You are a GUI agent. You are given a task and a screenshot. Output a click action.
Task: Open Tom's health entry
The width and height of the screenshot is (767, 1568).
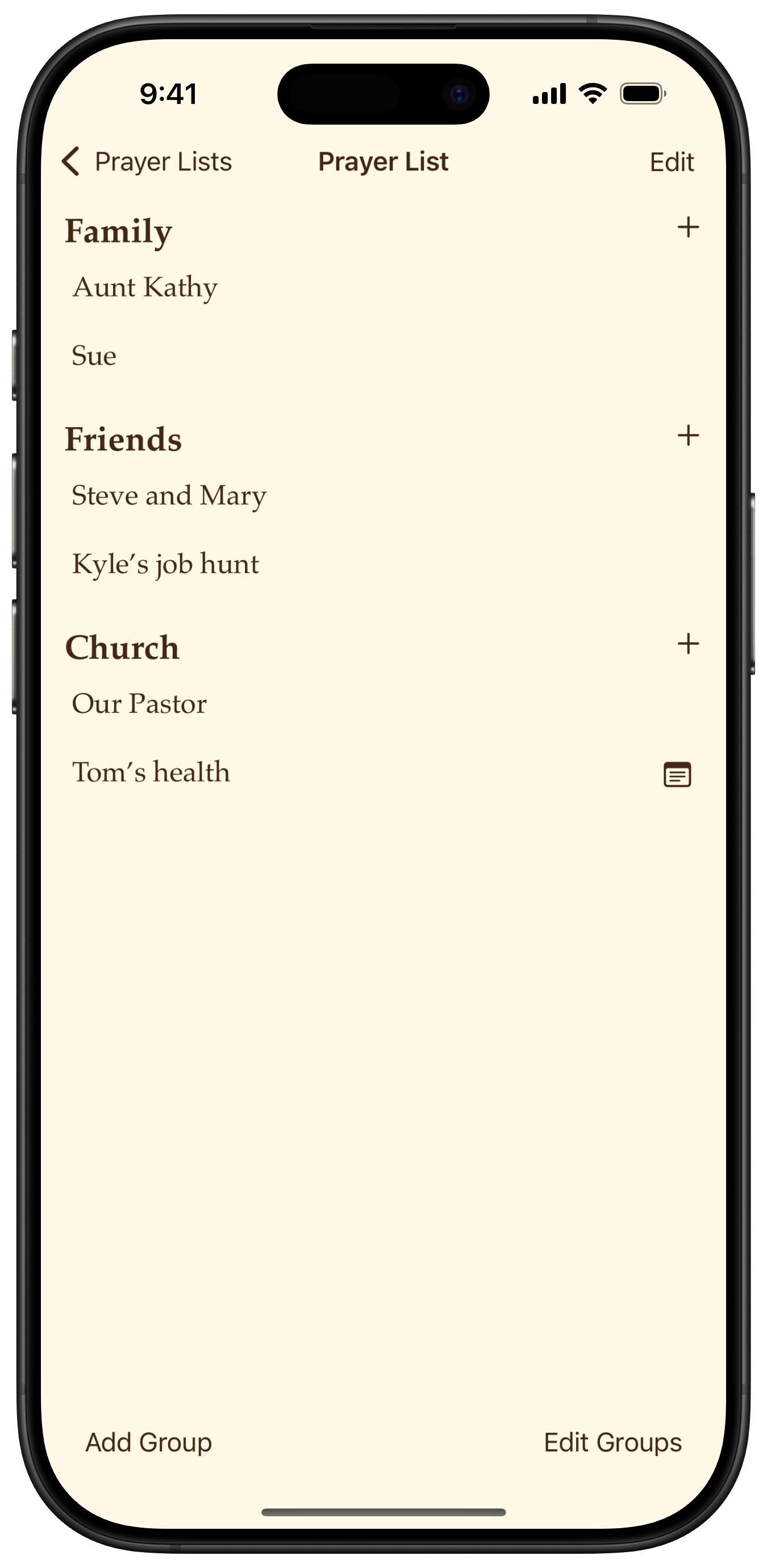coord(151,773)
